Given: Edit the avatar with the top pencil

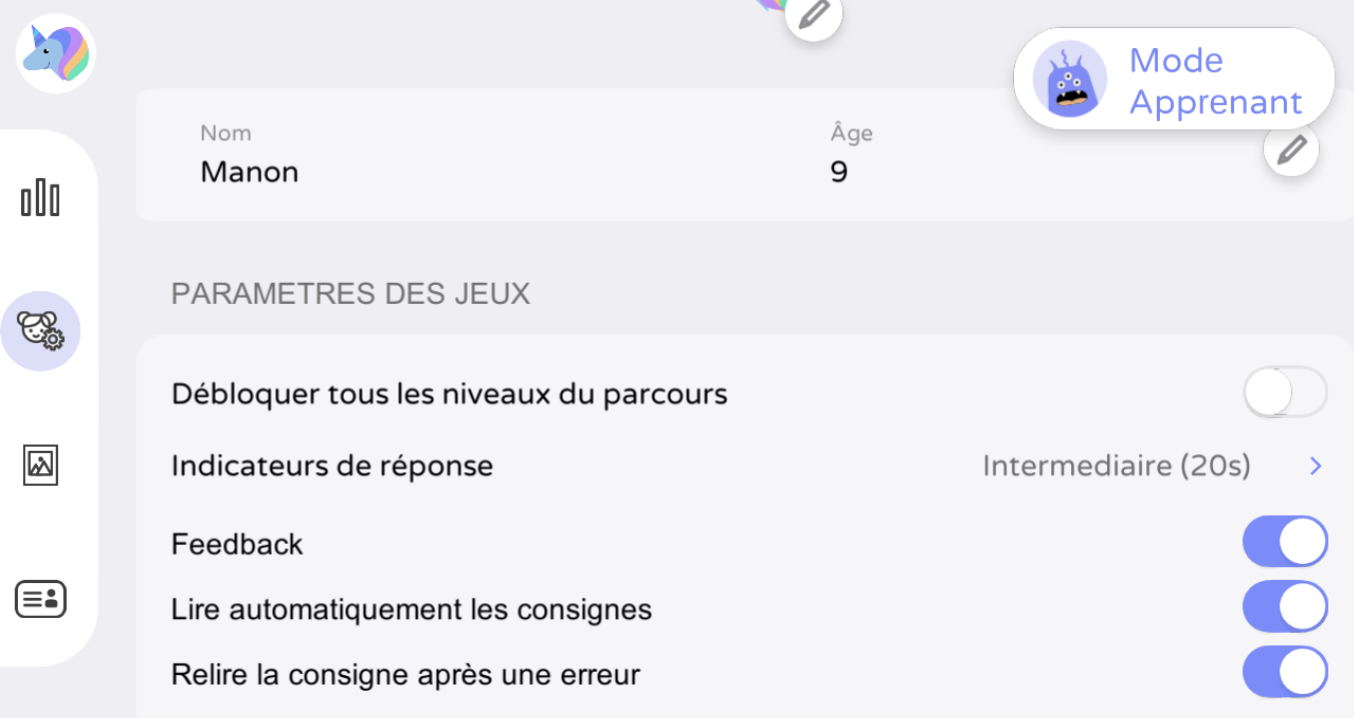Looking at the screenshot, I should coord(813,14).
